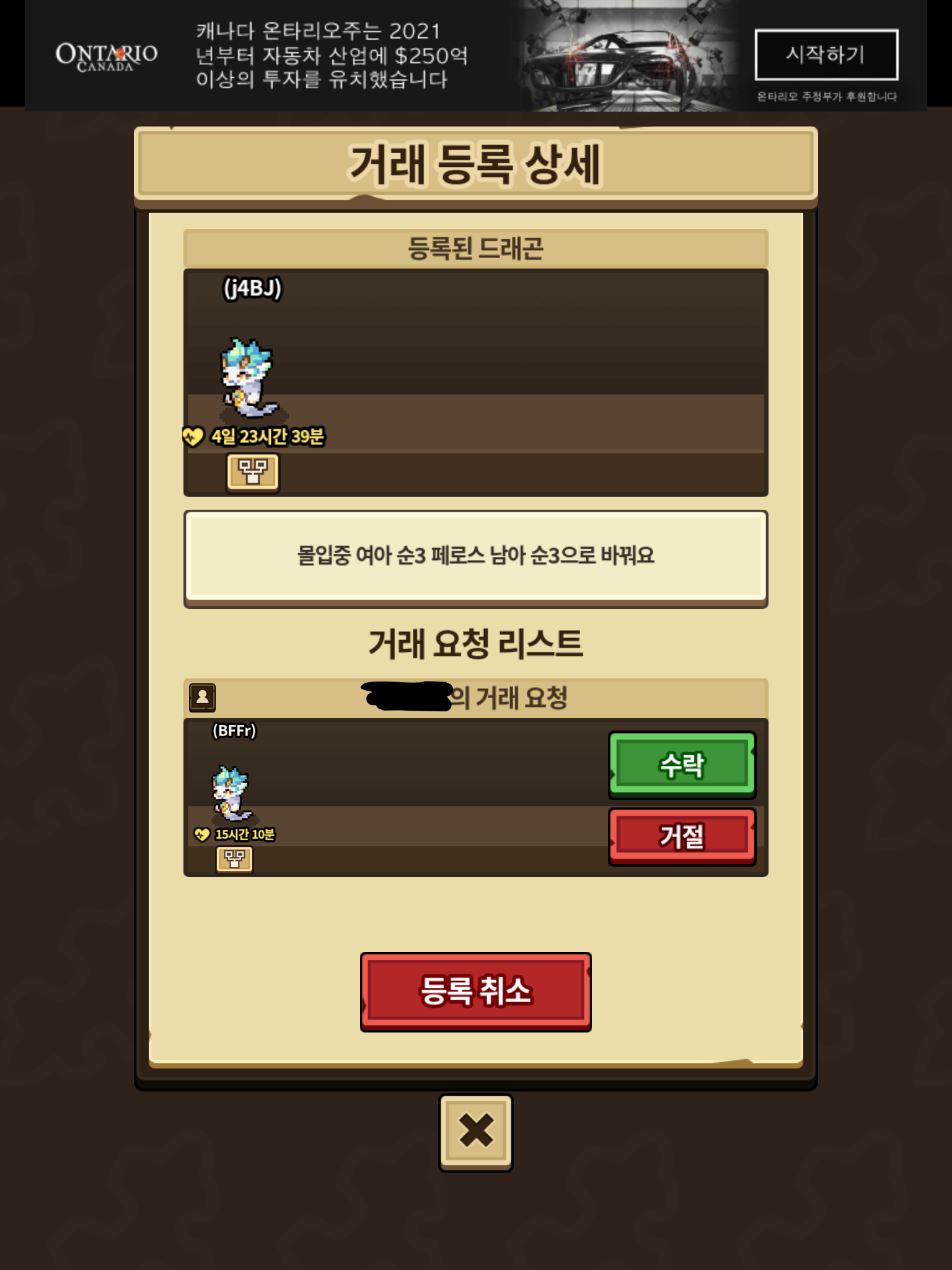View family tree of dragon BFFr
The width and height of the screenshot is (952, 1270).
pyautogui.click(x=234, y=859)
